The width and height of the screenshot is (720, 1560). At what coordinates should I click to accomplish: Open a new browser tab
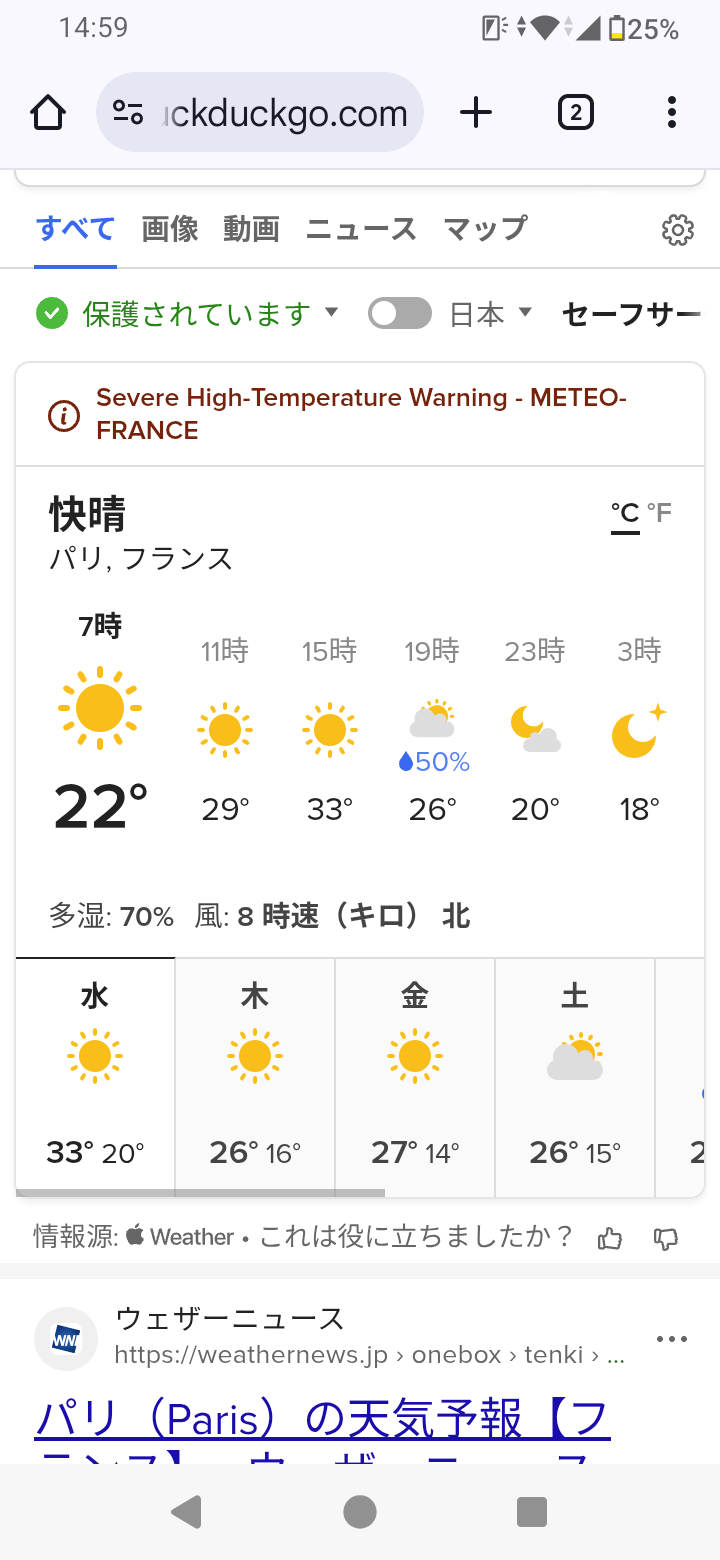(476, 113)
